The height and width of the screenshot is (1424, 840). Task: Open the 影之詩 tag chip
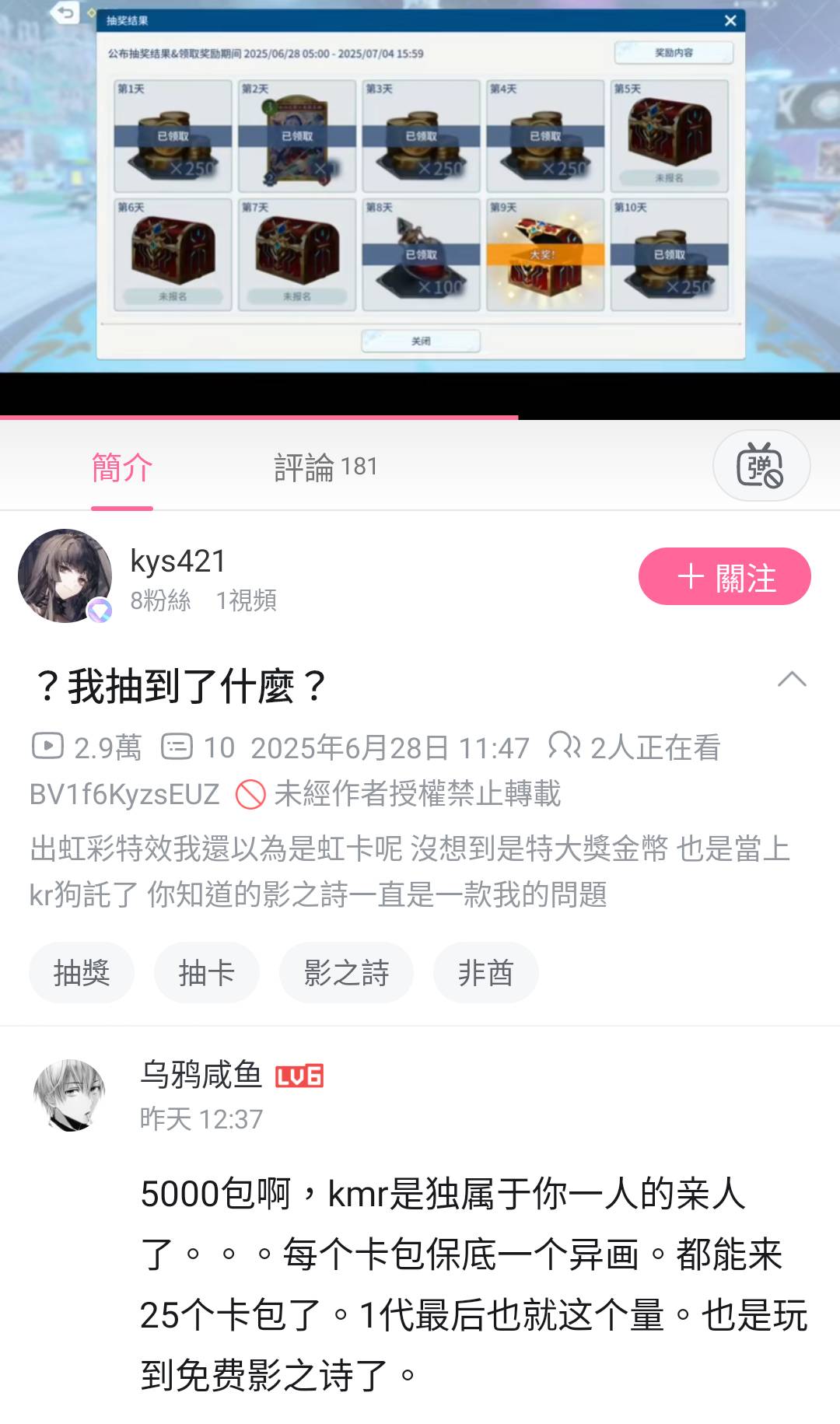pyautogui.click(x=346, y=973)
